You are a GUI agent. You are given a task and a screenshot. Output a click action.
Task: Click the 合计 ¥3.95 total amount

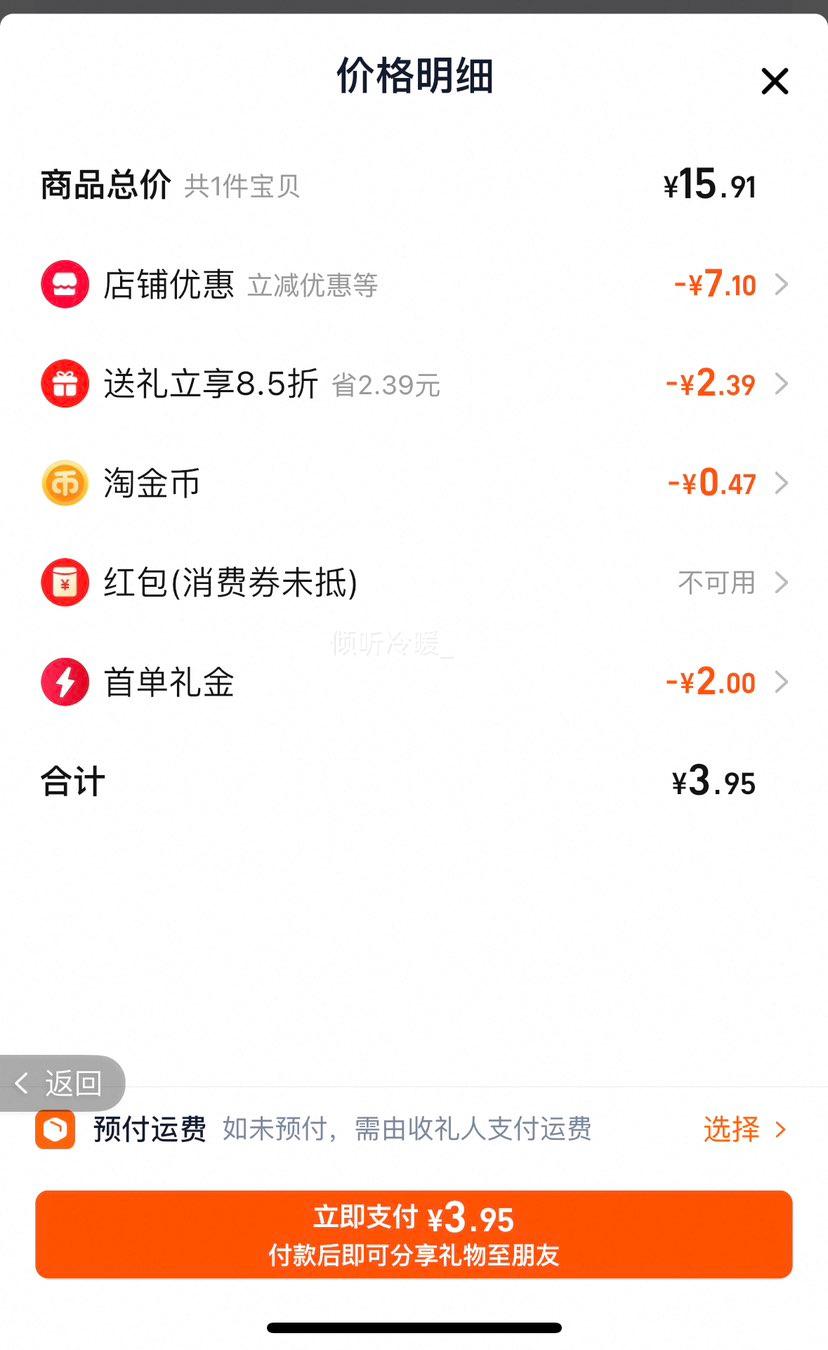[711, 781]
